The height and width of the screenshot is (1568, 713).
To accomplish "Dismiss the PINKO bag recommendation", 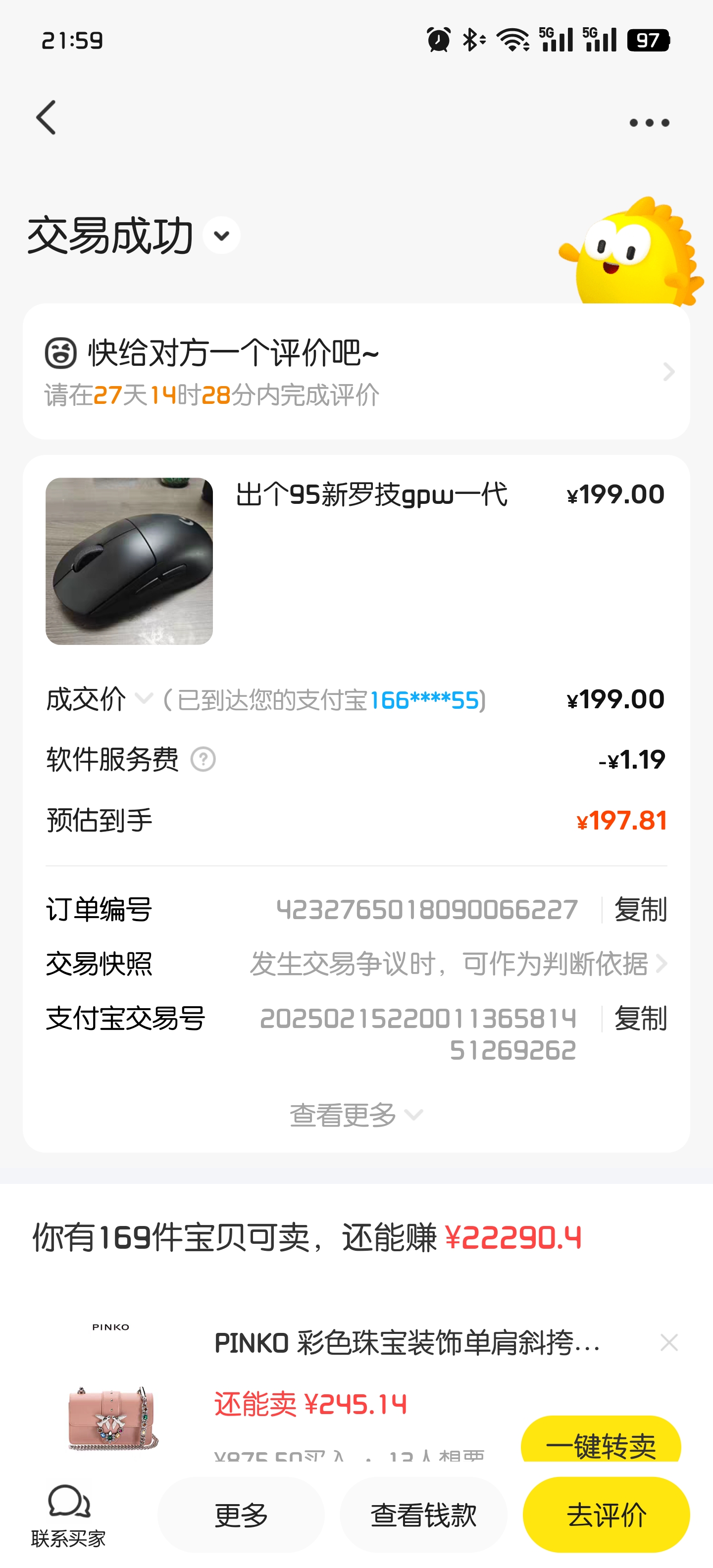I will pos(670,1342).
